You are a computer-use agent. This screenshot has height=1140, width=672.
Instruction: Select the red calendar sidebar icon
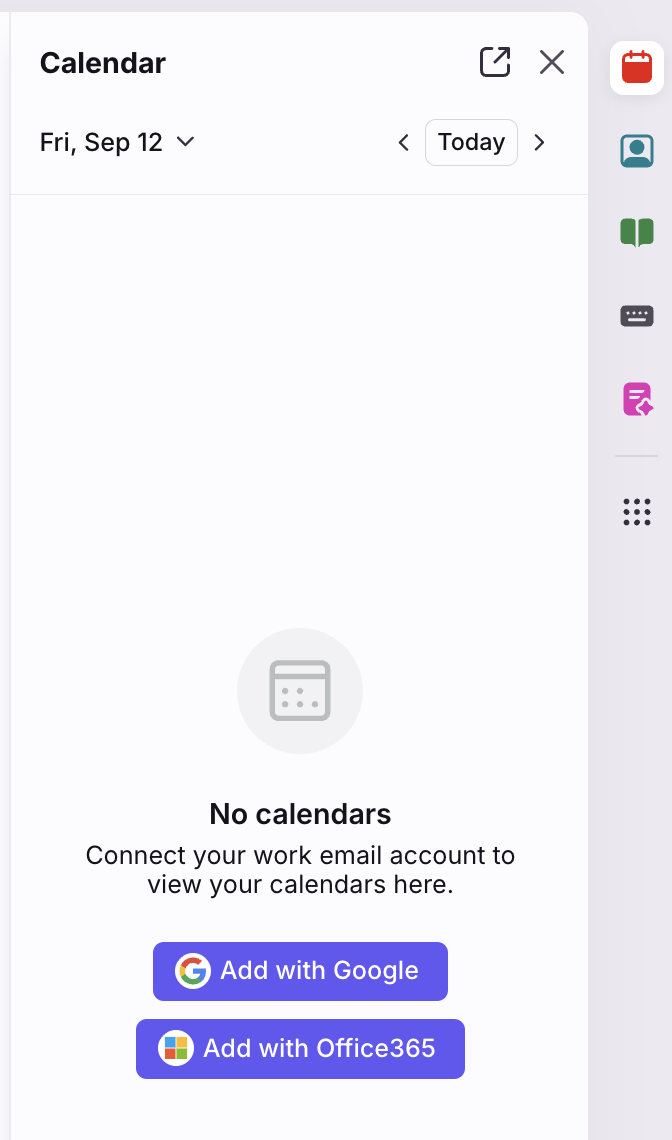(637, 68)
